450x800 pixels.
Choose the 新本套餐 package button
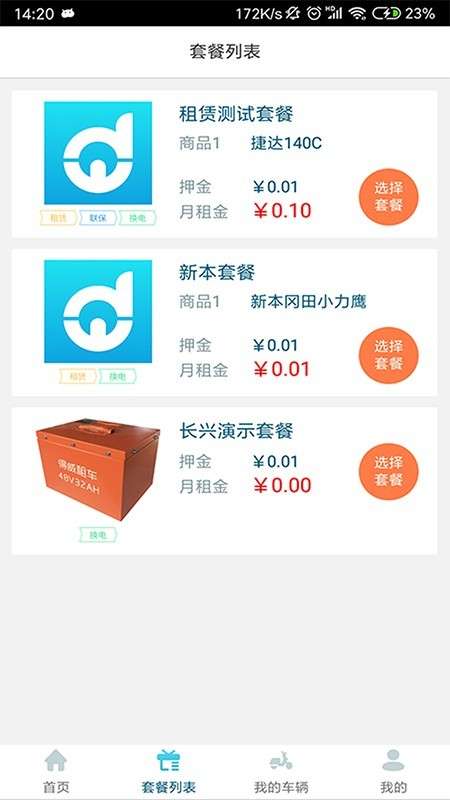(388, 356)
